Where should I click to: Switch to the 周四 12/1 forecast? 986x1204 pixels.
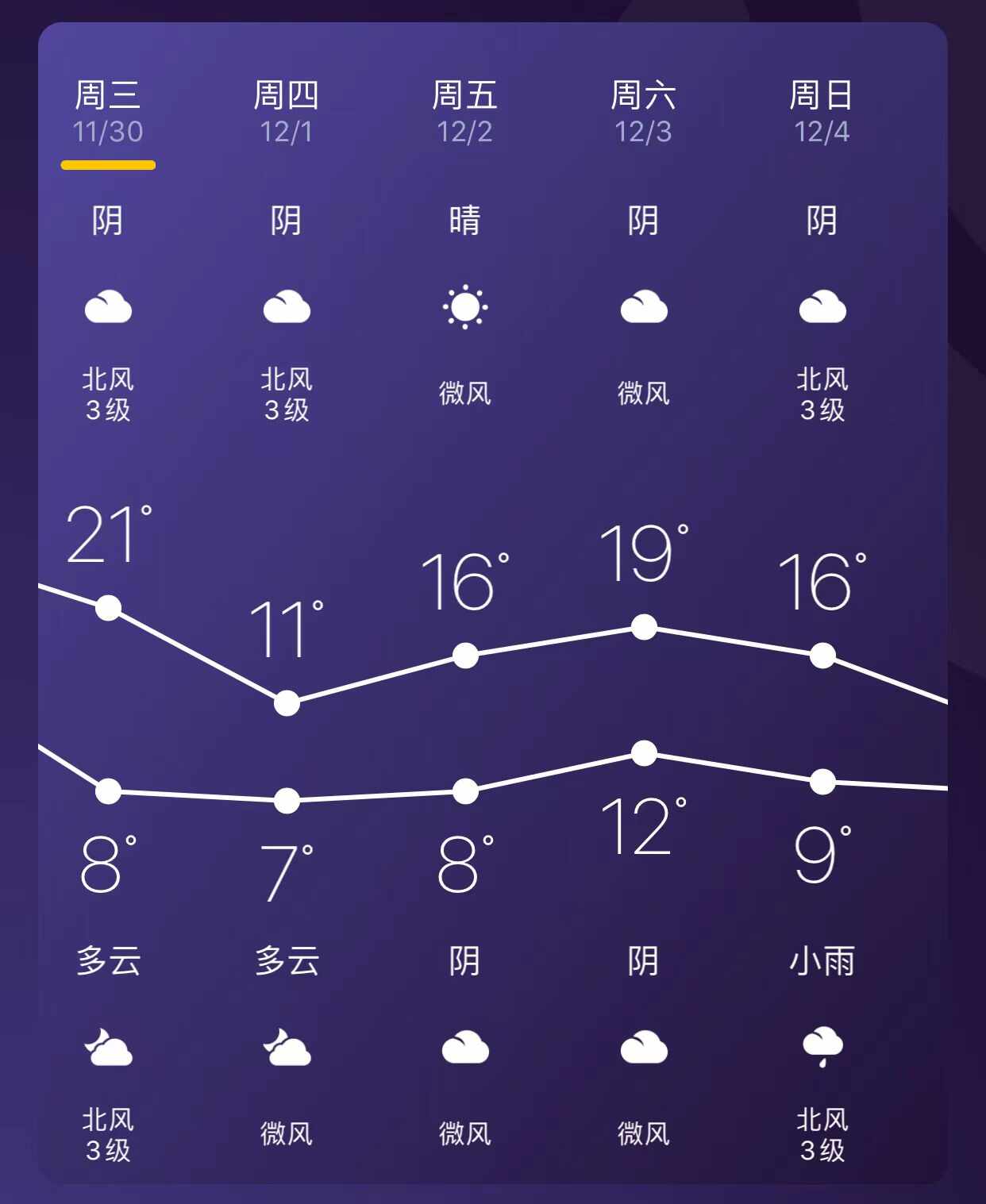click(287, 112)
